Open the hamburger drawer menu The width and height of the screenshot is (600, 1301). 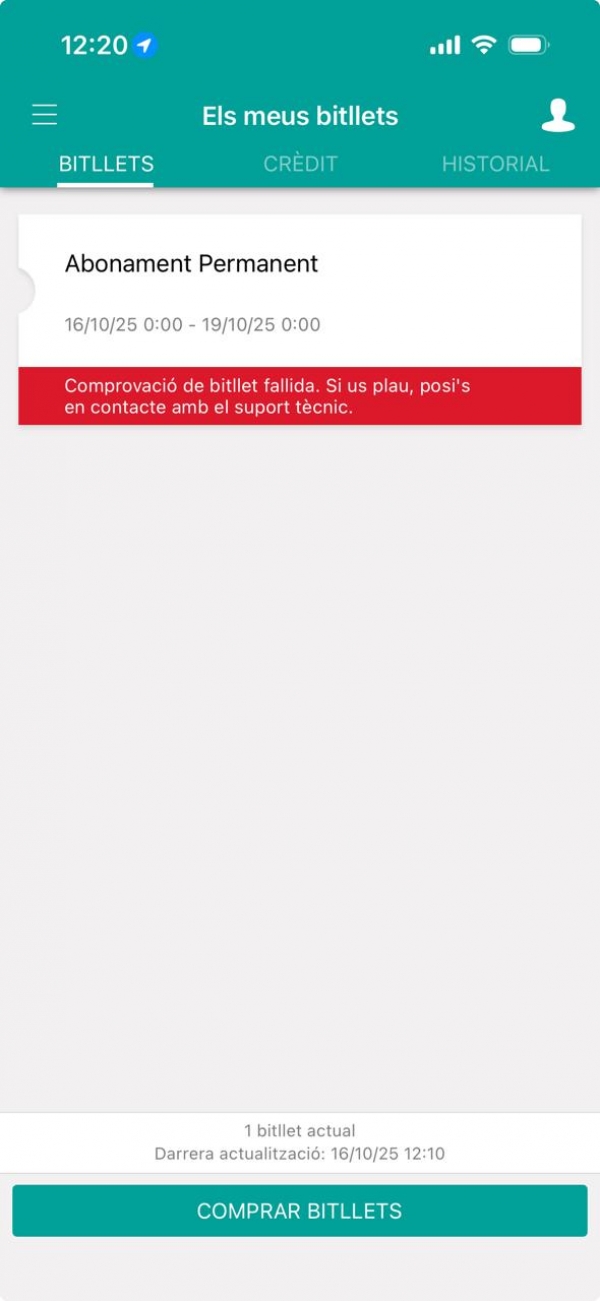click(x=44, y=115)
